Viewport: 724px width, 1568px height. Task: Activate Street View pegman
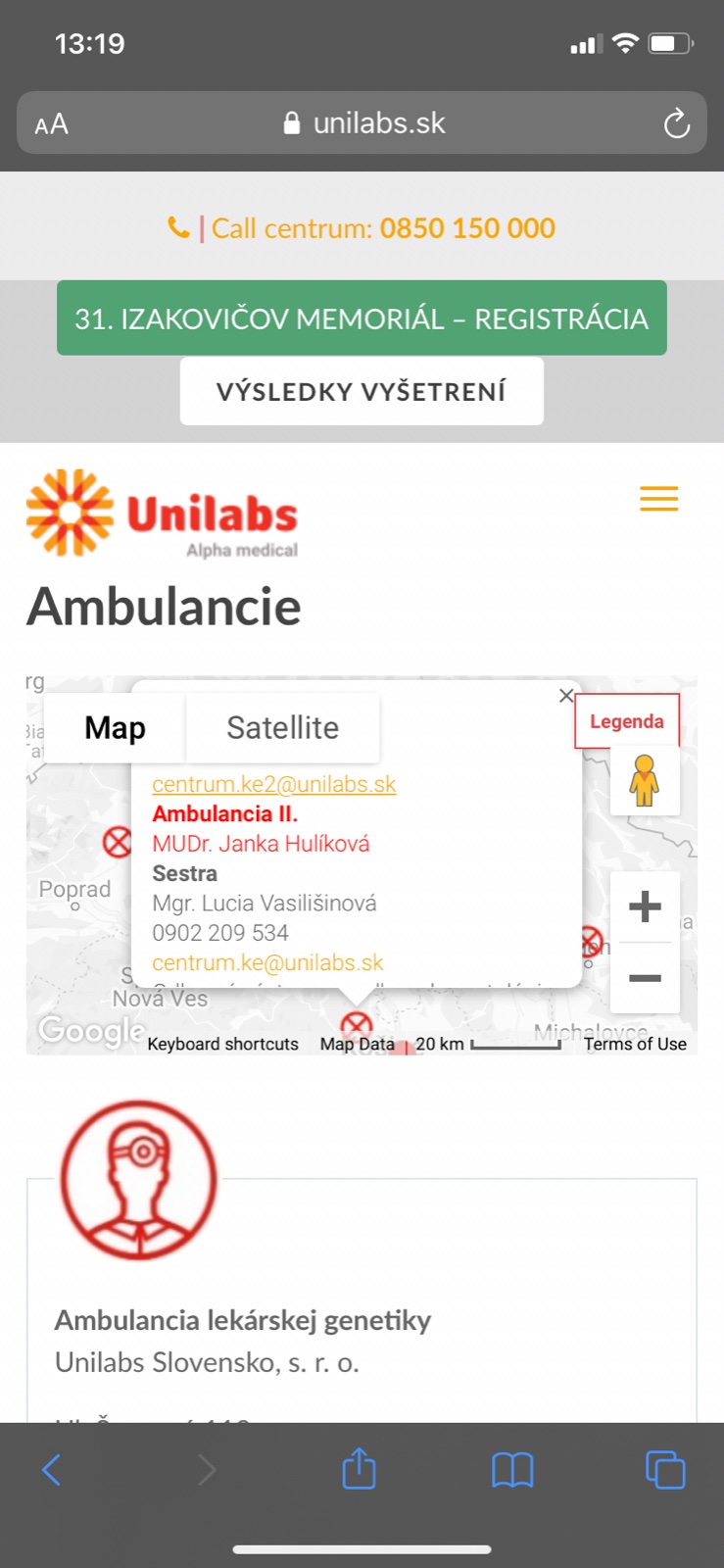tap(644, 780)
